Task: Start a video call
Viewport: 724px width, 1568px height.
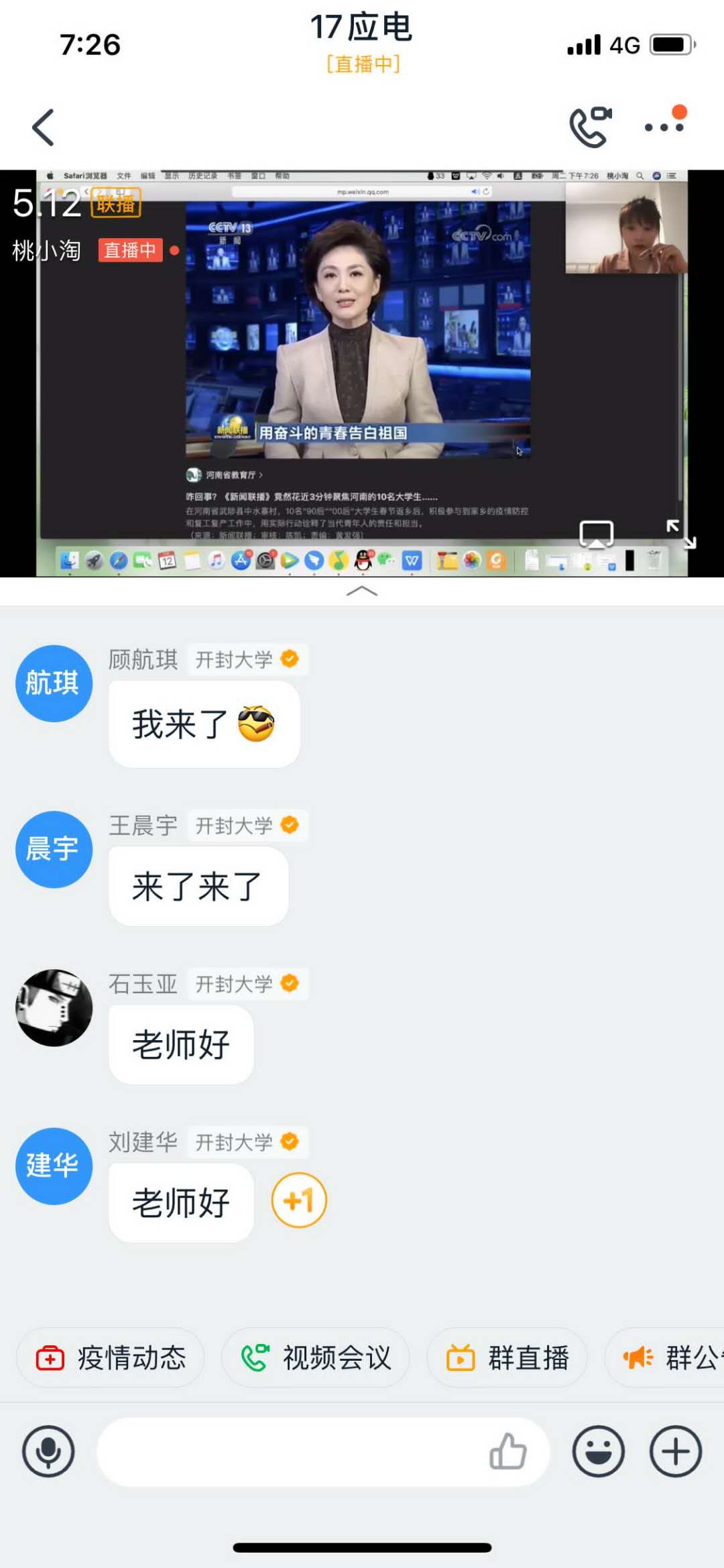Action: pos(590,126)
